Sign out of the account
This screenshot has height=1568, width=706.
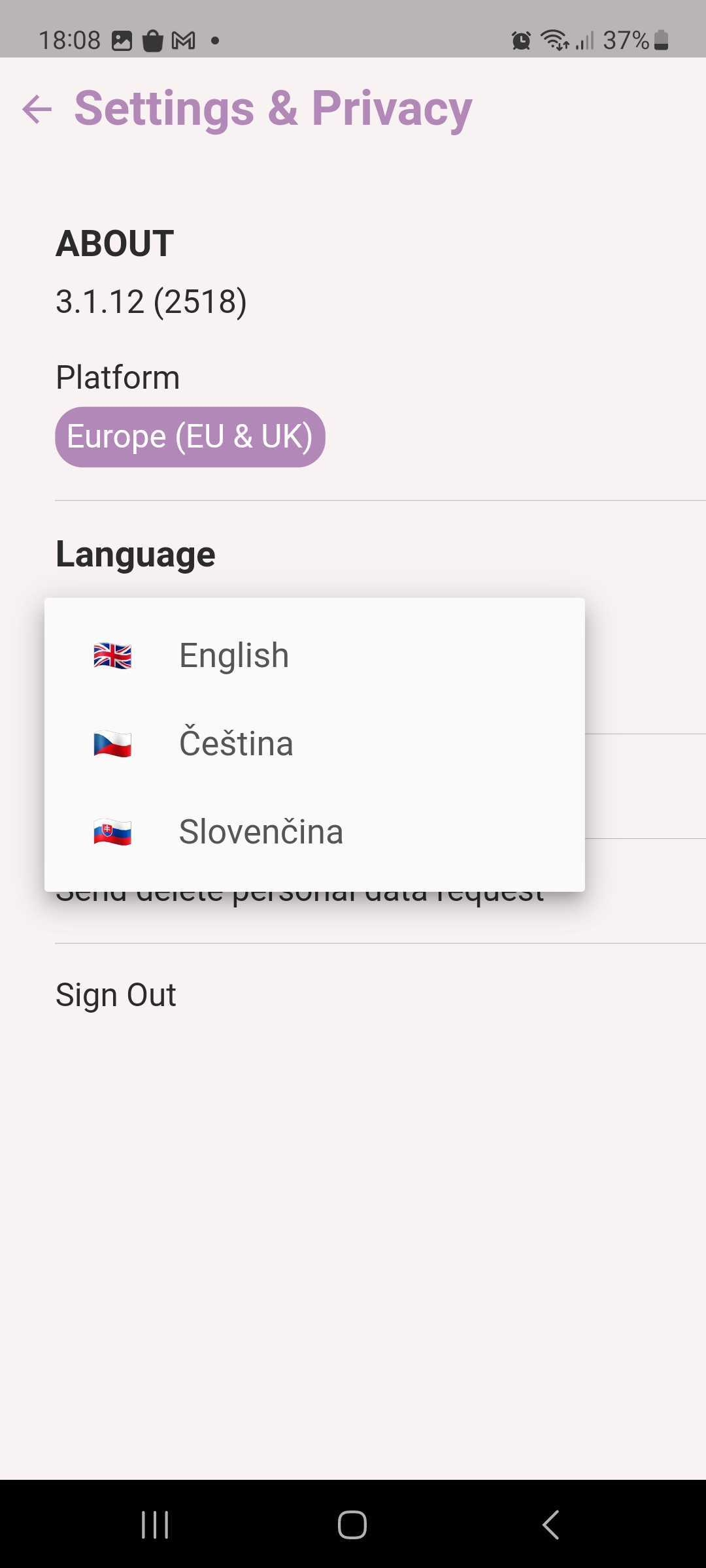point(116,995)
